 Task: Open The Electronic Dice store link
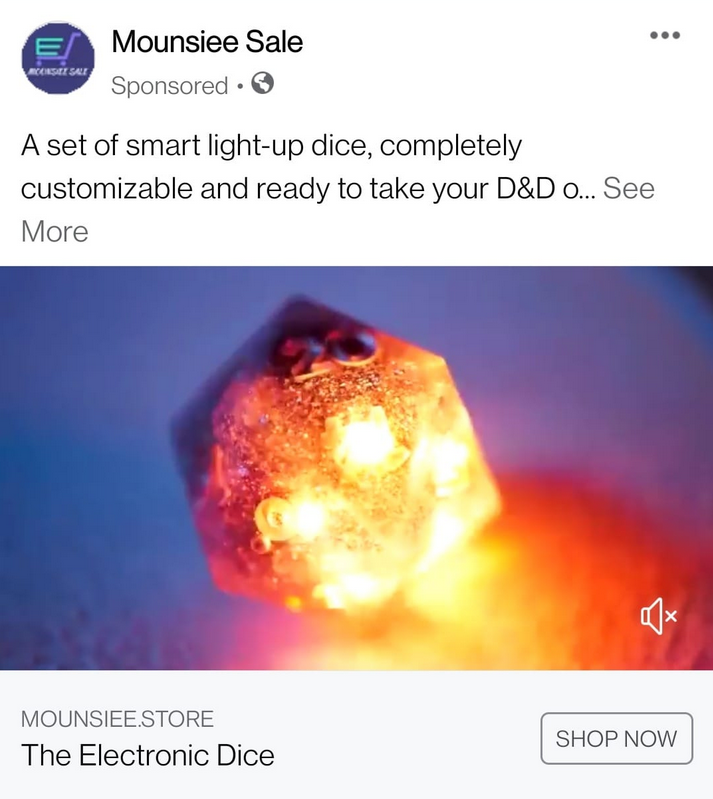(x=148, y=754)
